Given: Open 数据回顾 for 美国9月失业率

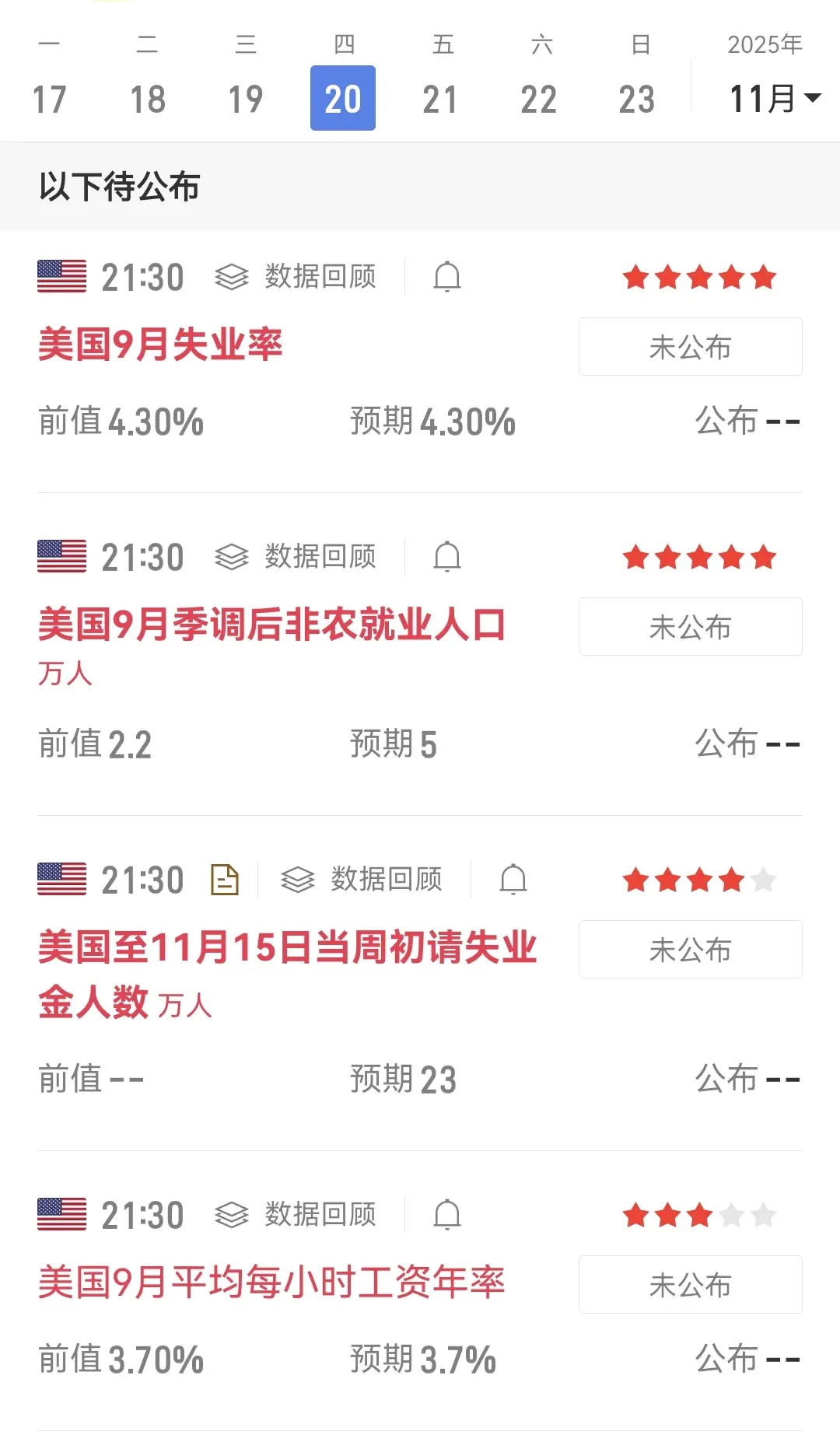Looking at the screenshot, I should [x=296, y=277].
